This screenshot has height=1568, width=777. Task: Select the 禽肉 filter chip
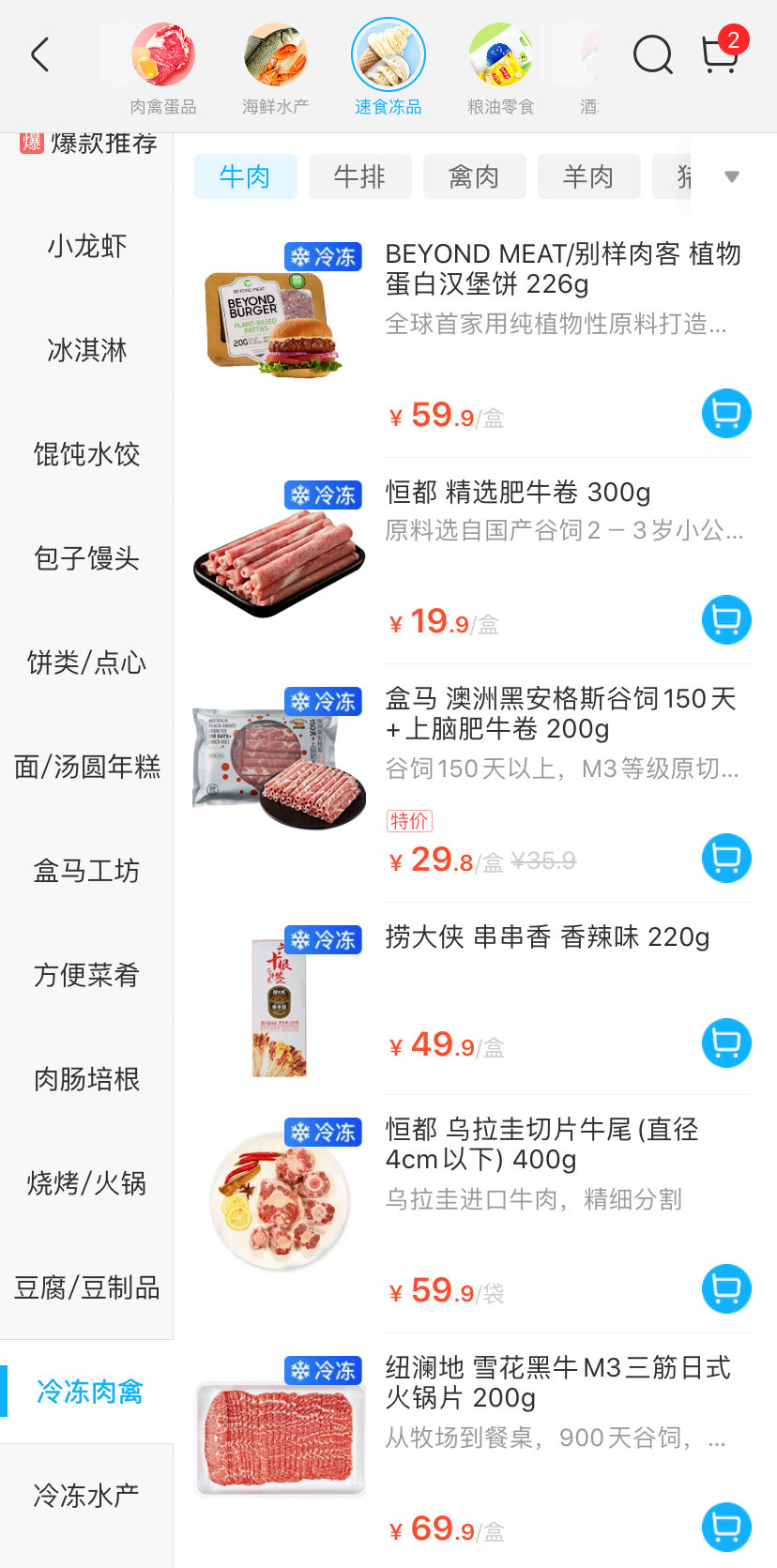(474, 176)
